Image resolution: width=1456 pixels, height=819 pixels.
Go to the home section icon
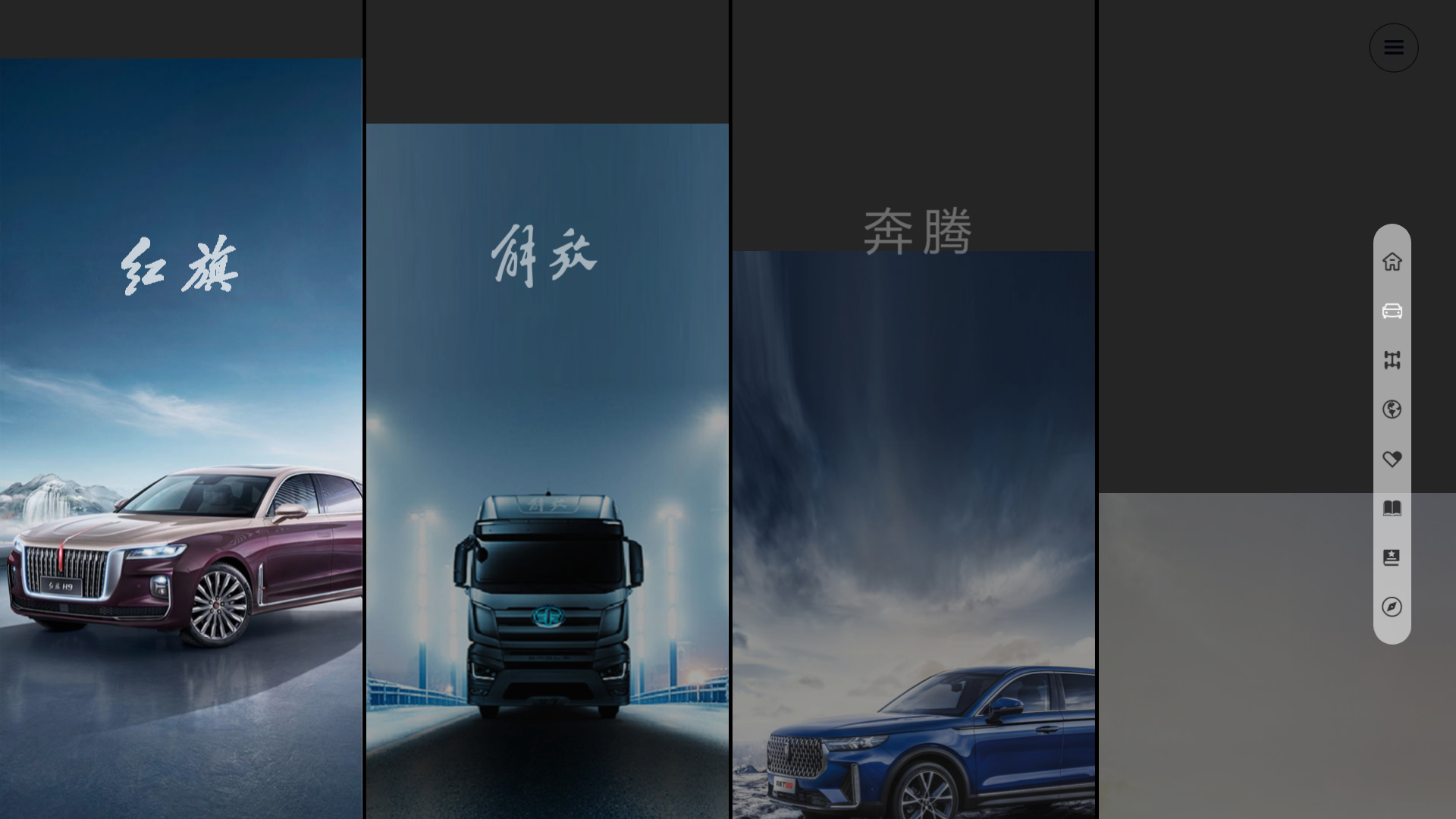coord(1392,262)
